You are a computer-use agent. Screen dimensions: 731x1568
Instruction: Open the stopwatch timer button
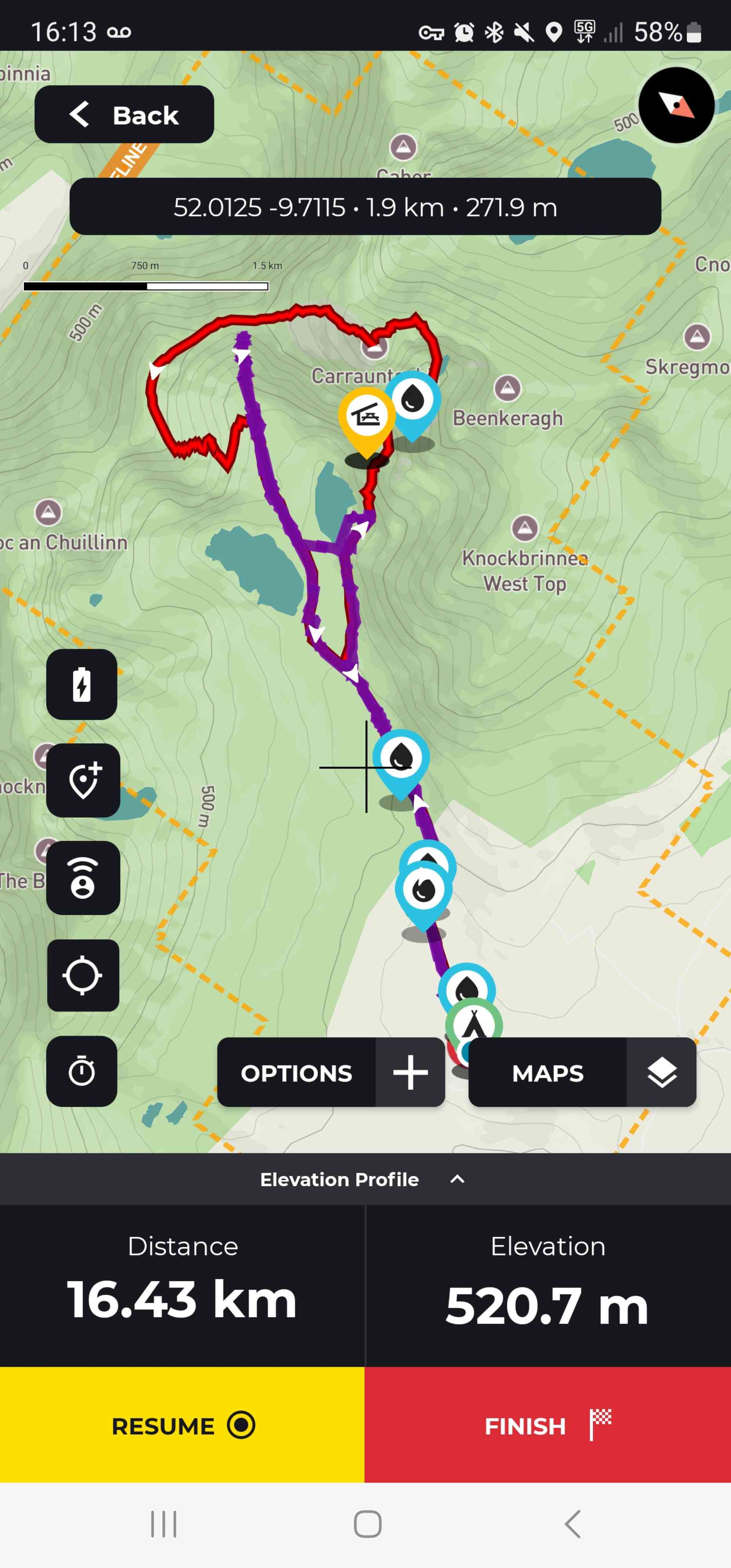click(x=82, y=1071)
